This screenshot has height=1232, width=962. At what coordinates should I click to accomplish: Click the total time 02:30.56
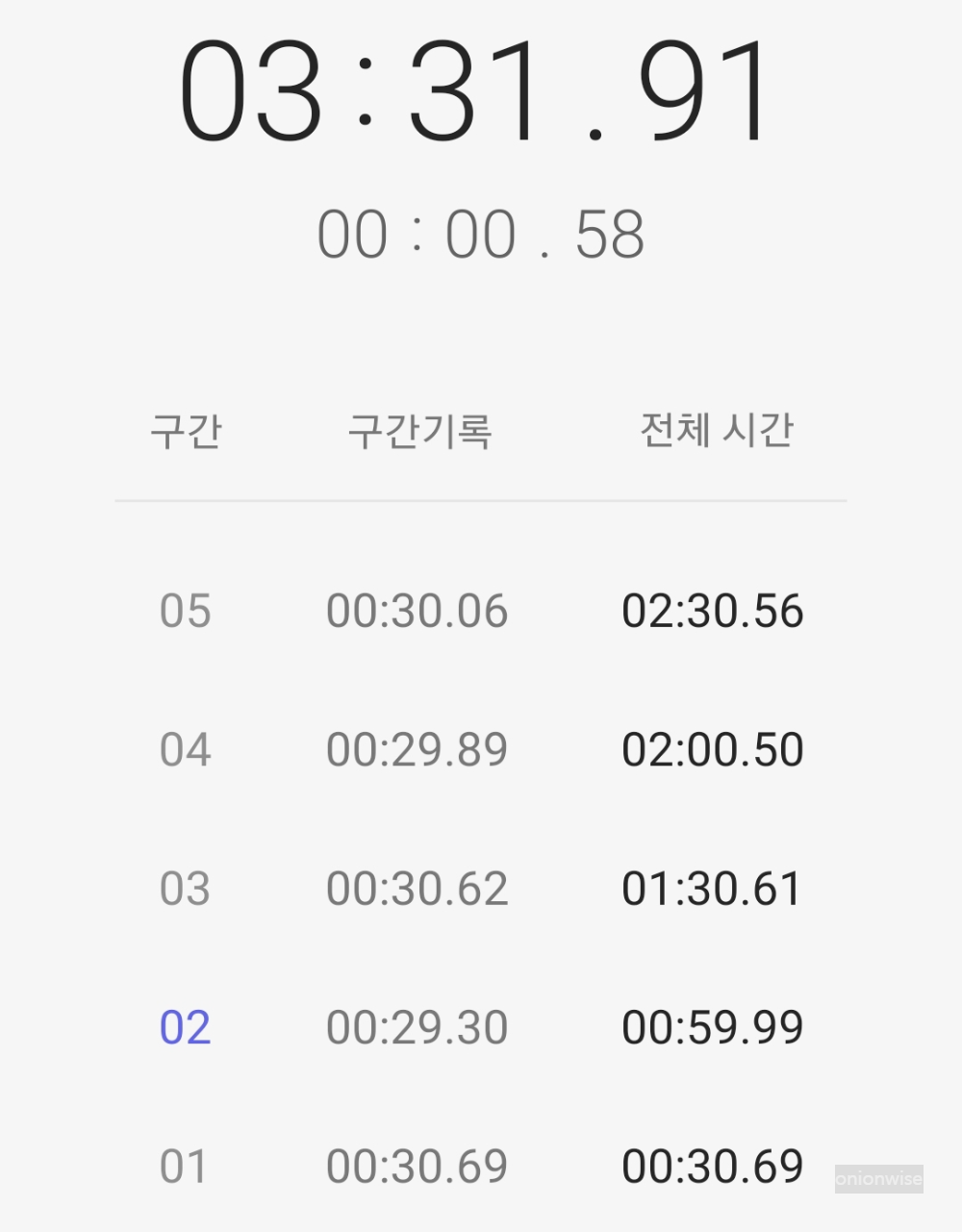pos(713,610)
